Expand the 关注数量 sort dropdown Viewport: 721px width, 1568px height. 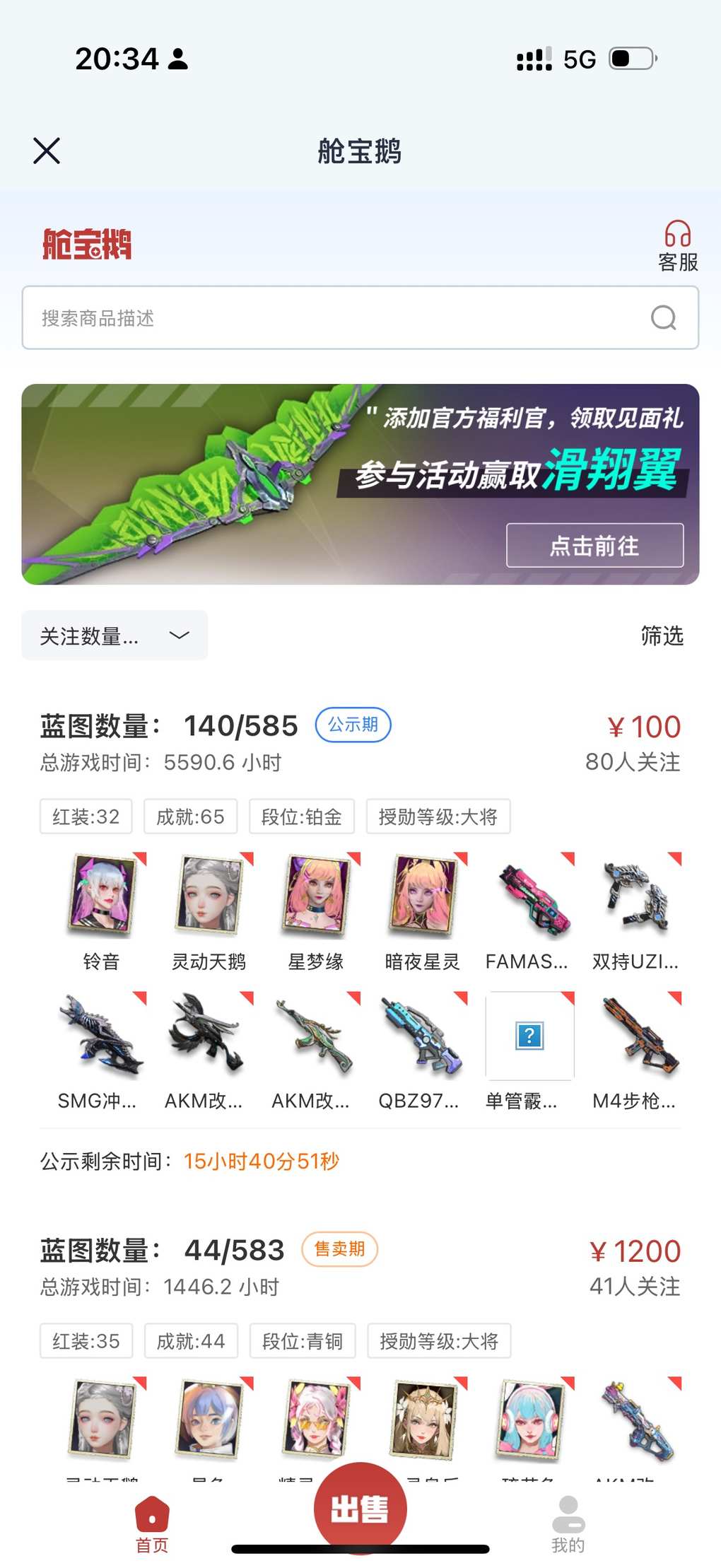pyautogui.click(x=115, y=636)
